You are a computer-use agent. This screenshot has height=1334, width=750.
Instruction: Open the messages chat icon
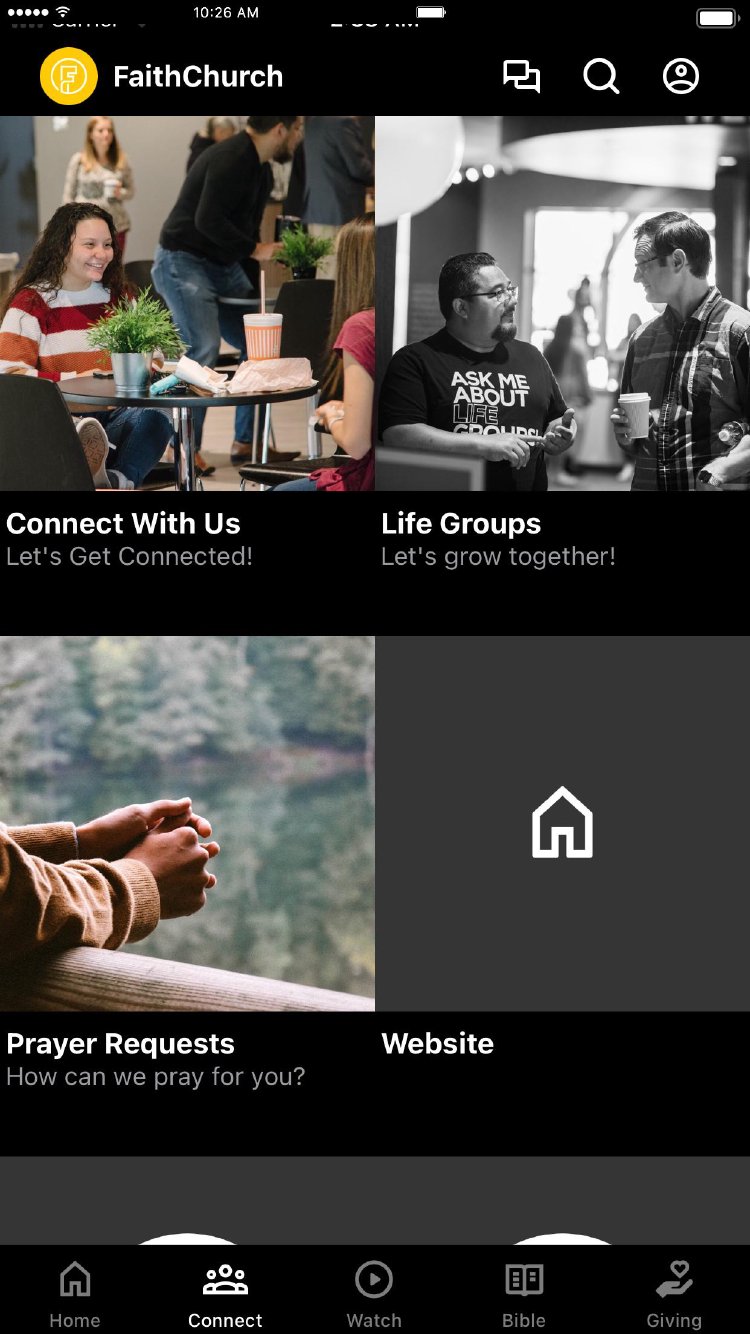coord(521,77)
